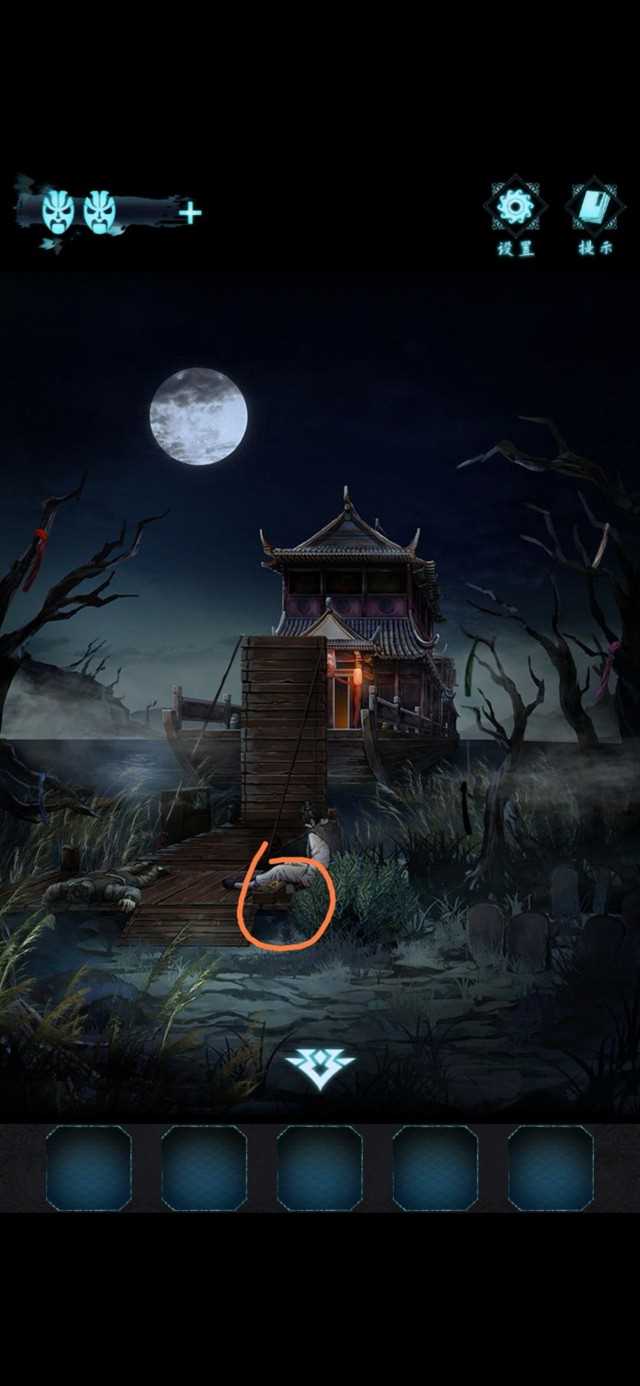The height and width of the screenshot is (1386, 640).
Task: Go back using the down arrow
Action: tap(319, 1067)
